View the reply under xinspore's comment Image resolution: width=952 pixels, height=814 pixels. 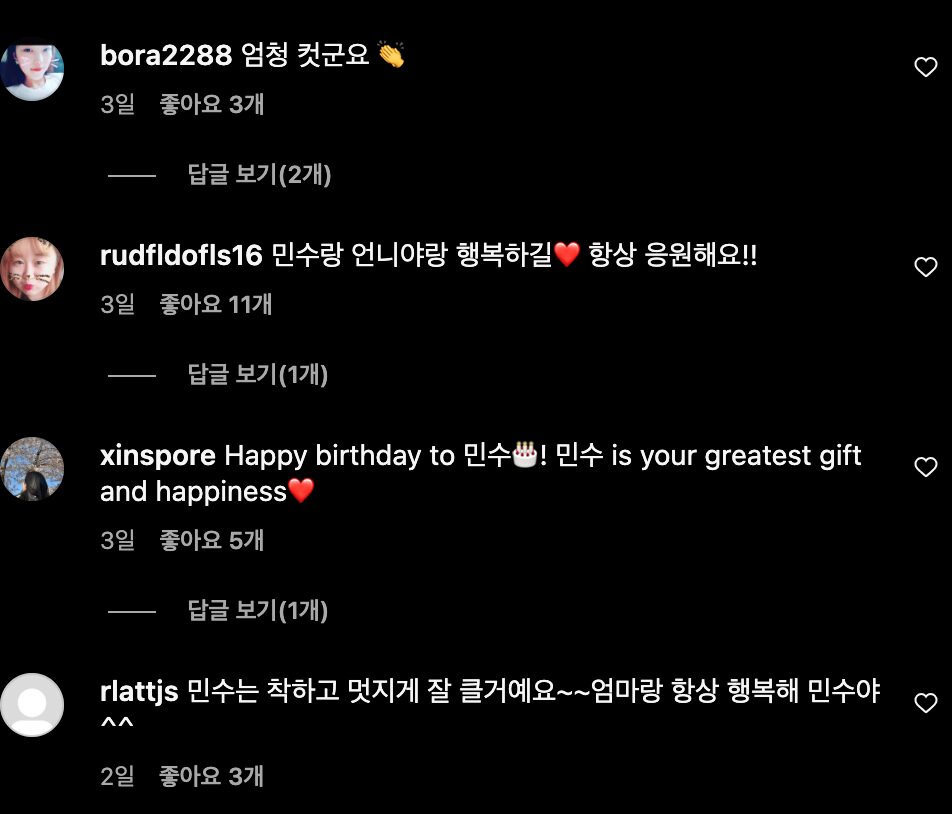[258, 611]
